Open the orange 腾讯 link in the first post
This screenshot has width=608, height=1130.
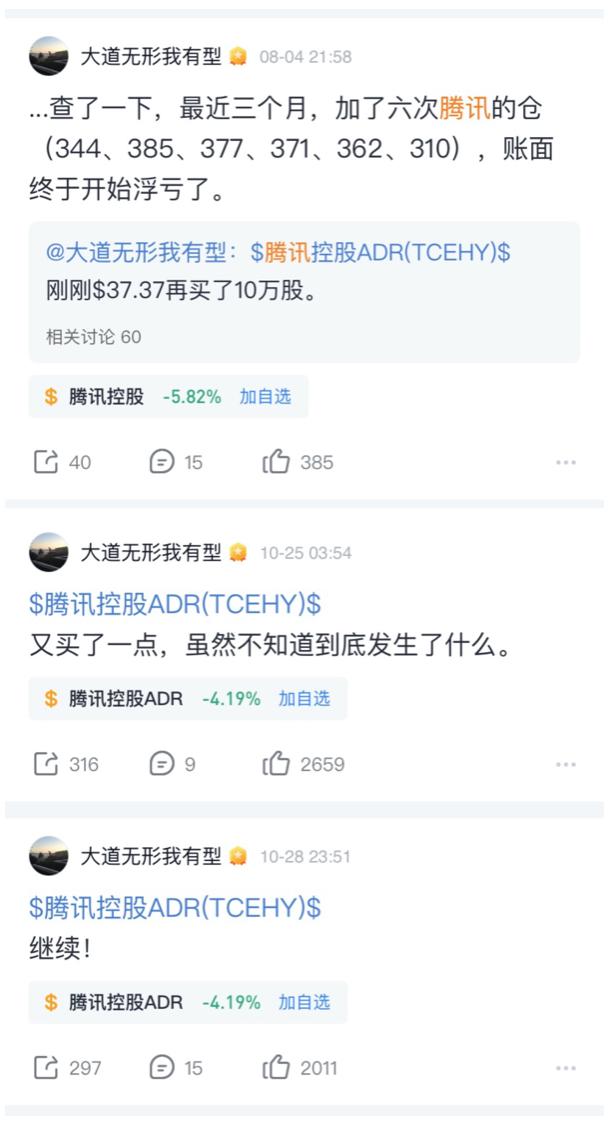(x=465, y=109)
